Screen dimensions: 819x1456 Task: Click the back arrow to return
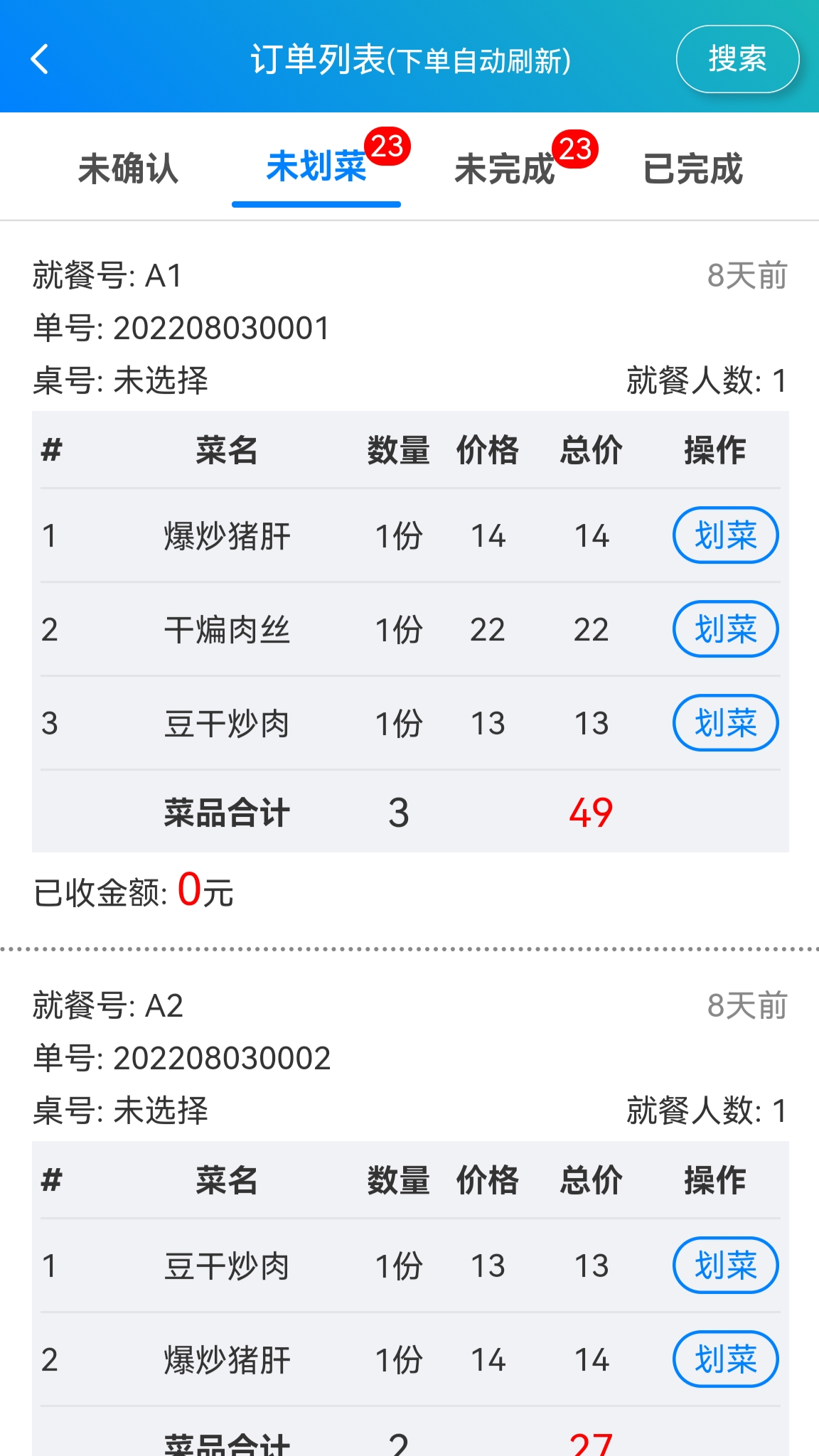click(x=41, y=60)
